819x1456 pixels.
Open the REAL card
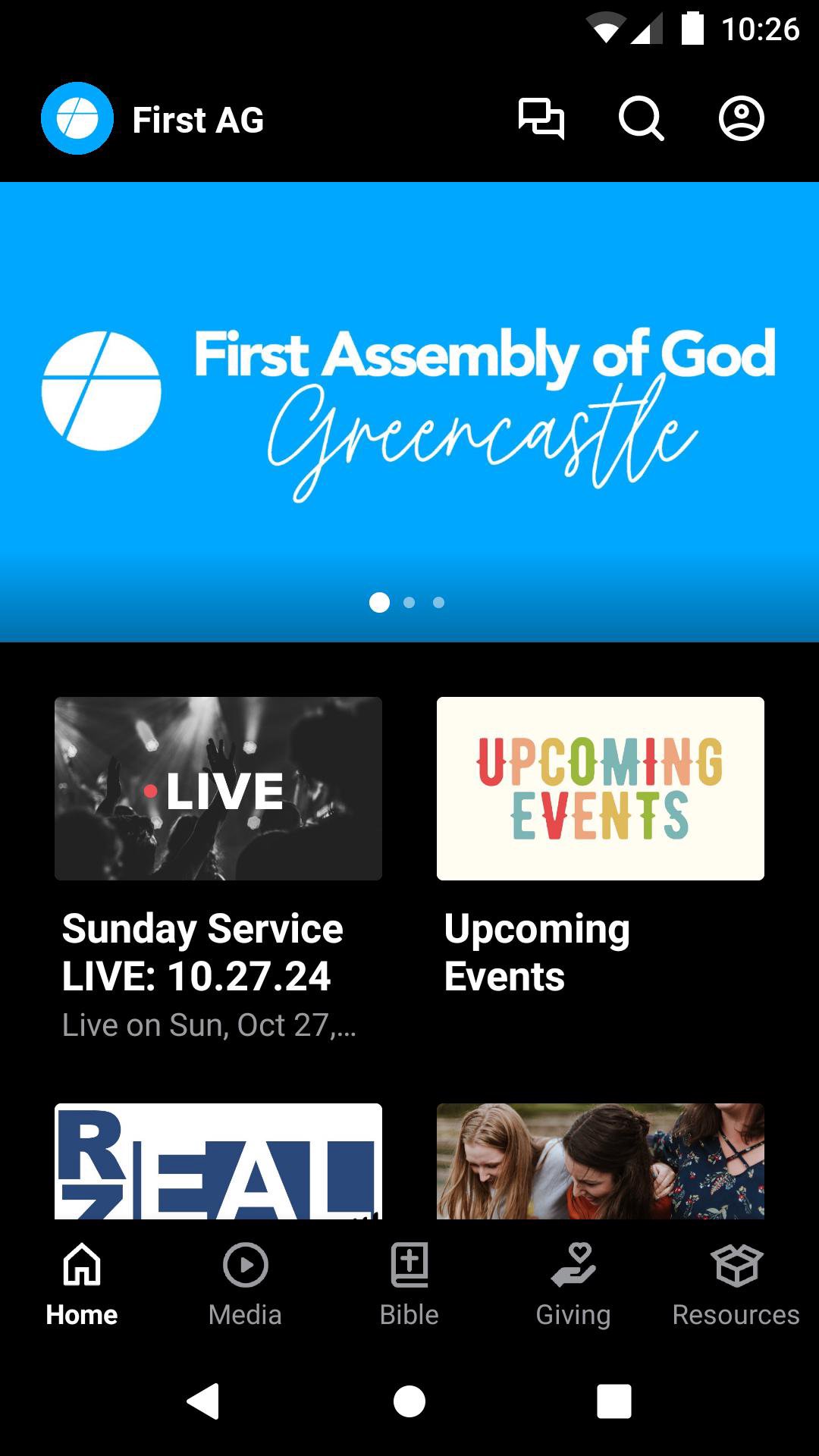coord(218,1161)
